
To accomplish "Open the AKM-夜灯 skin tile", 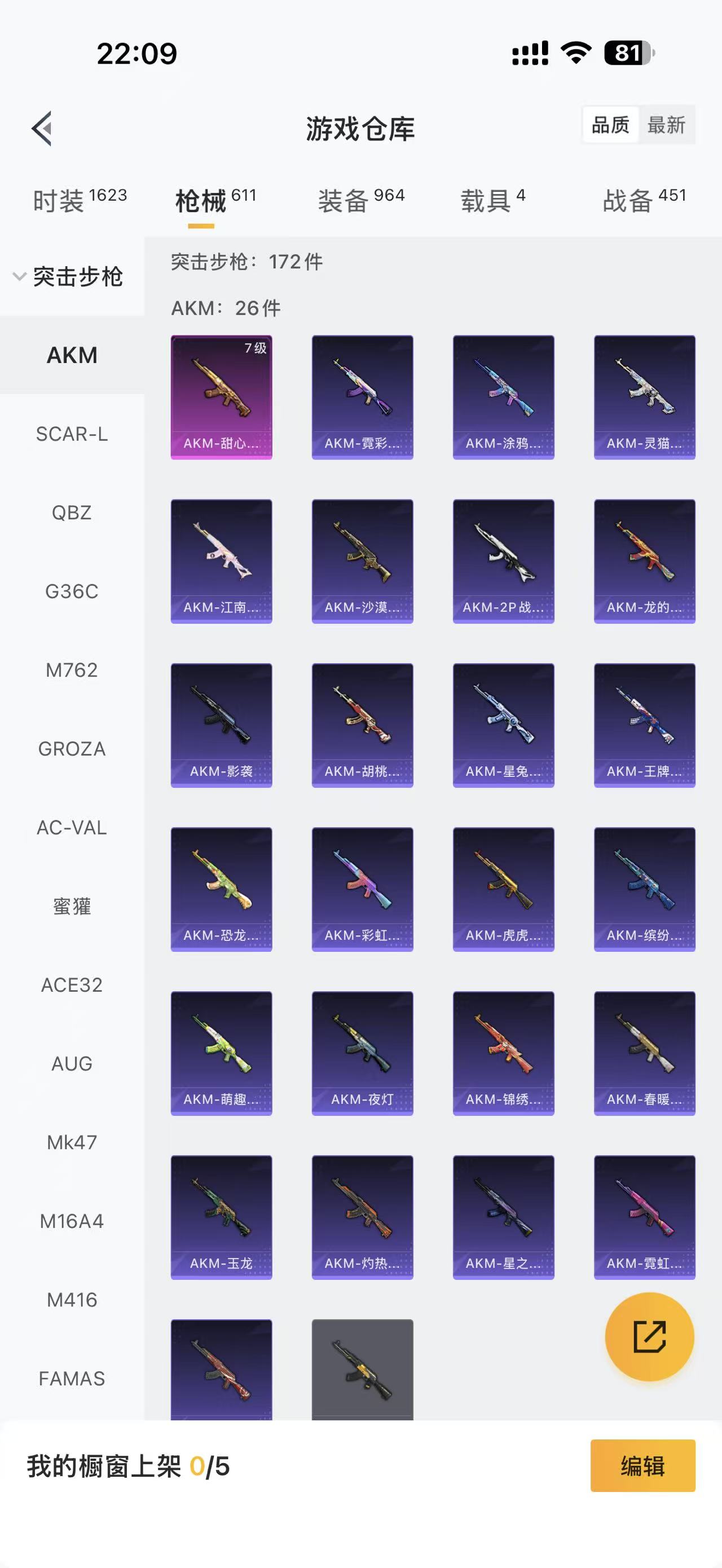I will coord(362,1053).
